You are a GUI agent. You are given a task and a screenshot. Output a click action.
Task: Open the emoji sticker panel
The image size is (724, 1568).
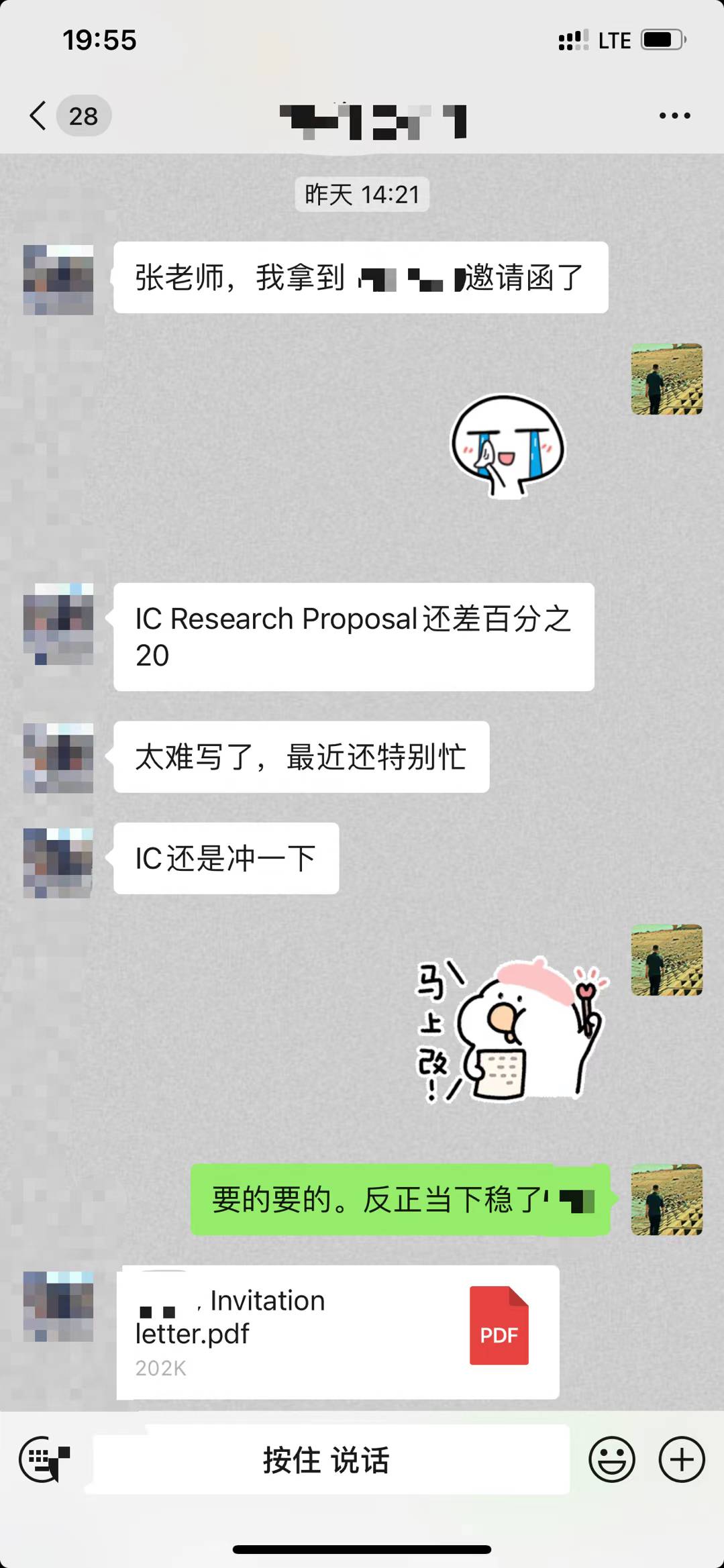[x=611, y=1459]
